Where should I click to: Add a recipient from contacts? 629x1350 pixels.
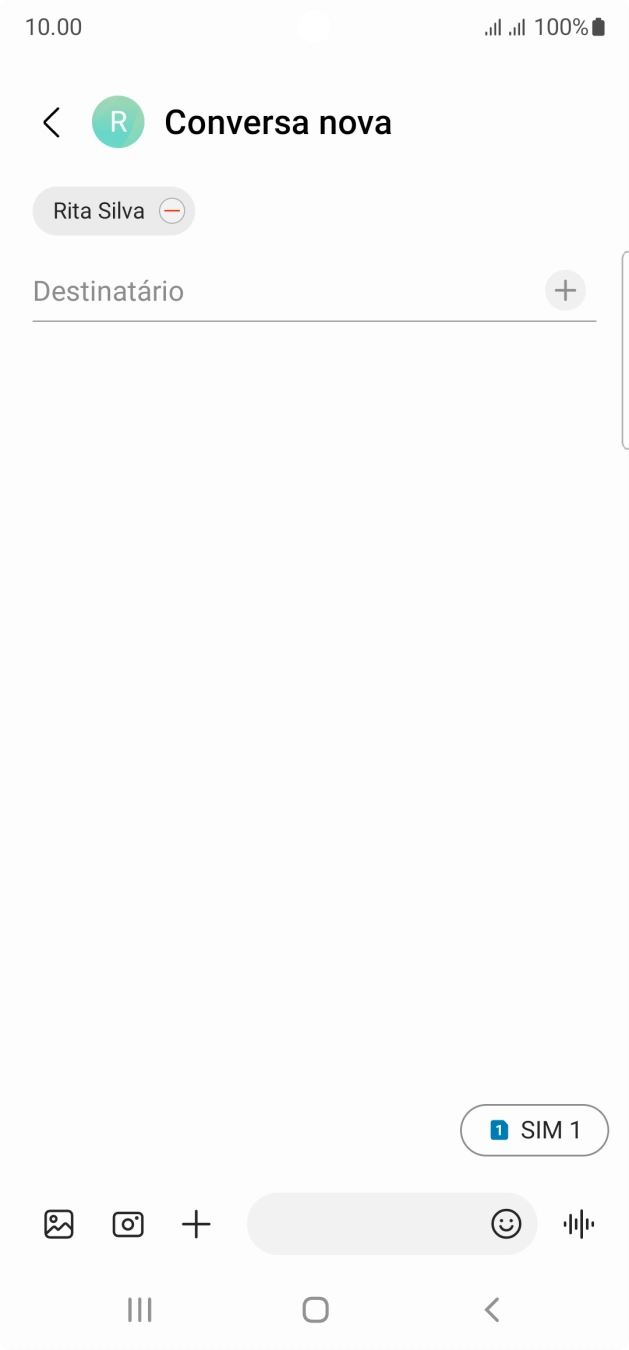565,291
